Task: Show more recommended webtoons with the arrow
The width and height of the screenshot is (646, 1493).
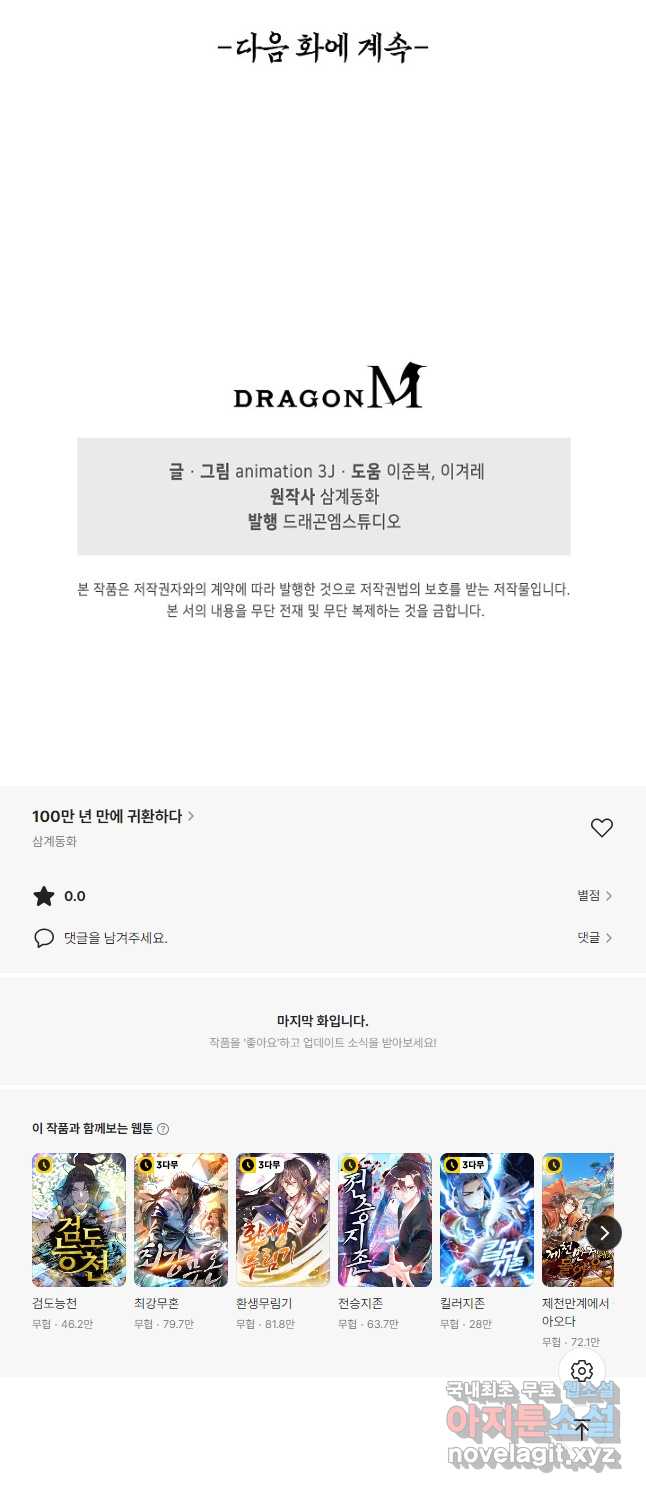Action: [604, 1233]
